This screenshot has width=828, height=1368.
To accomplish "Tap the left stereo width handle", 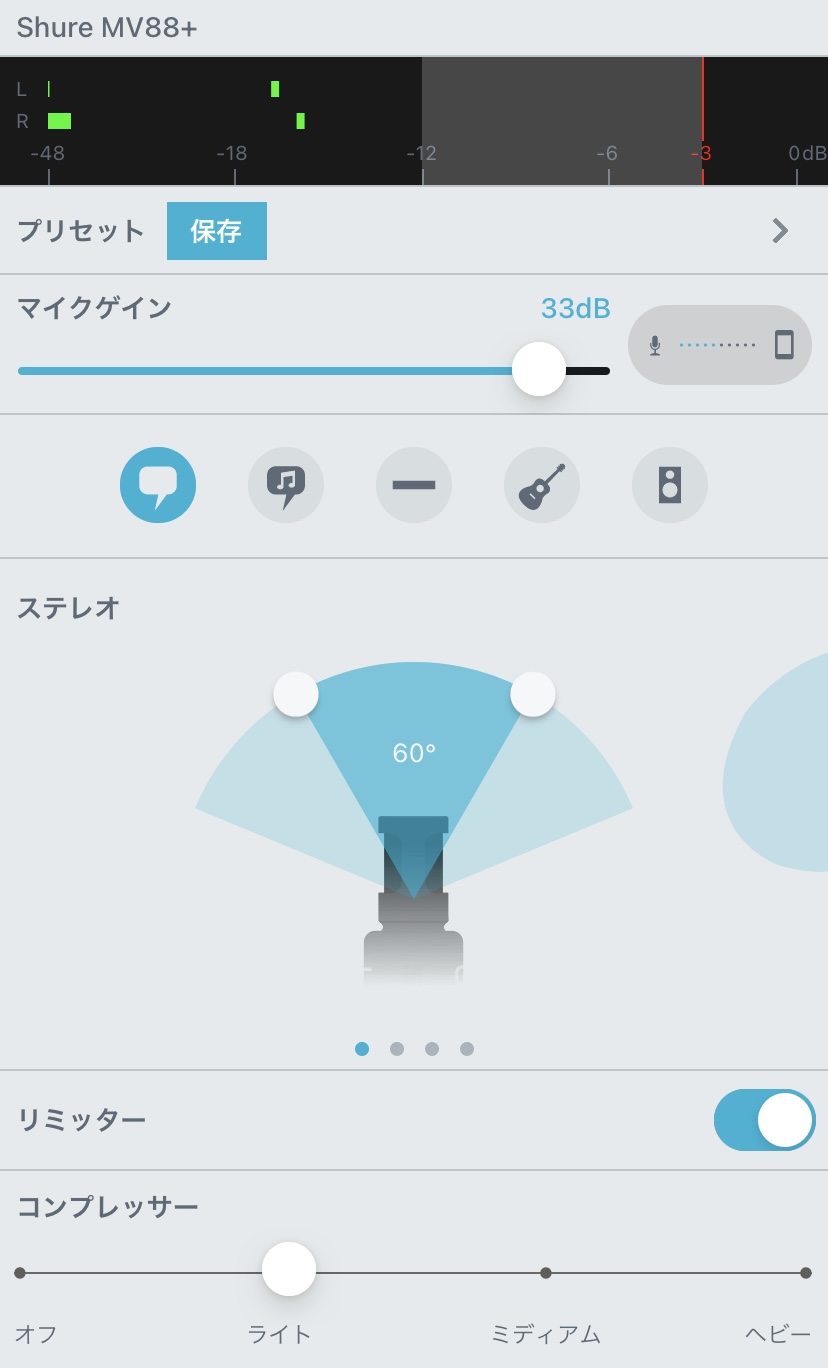I will pos(296,694).
